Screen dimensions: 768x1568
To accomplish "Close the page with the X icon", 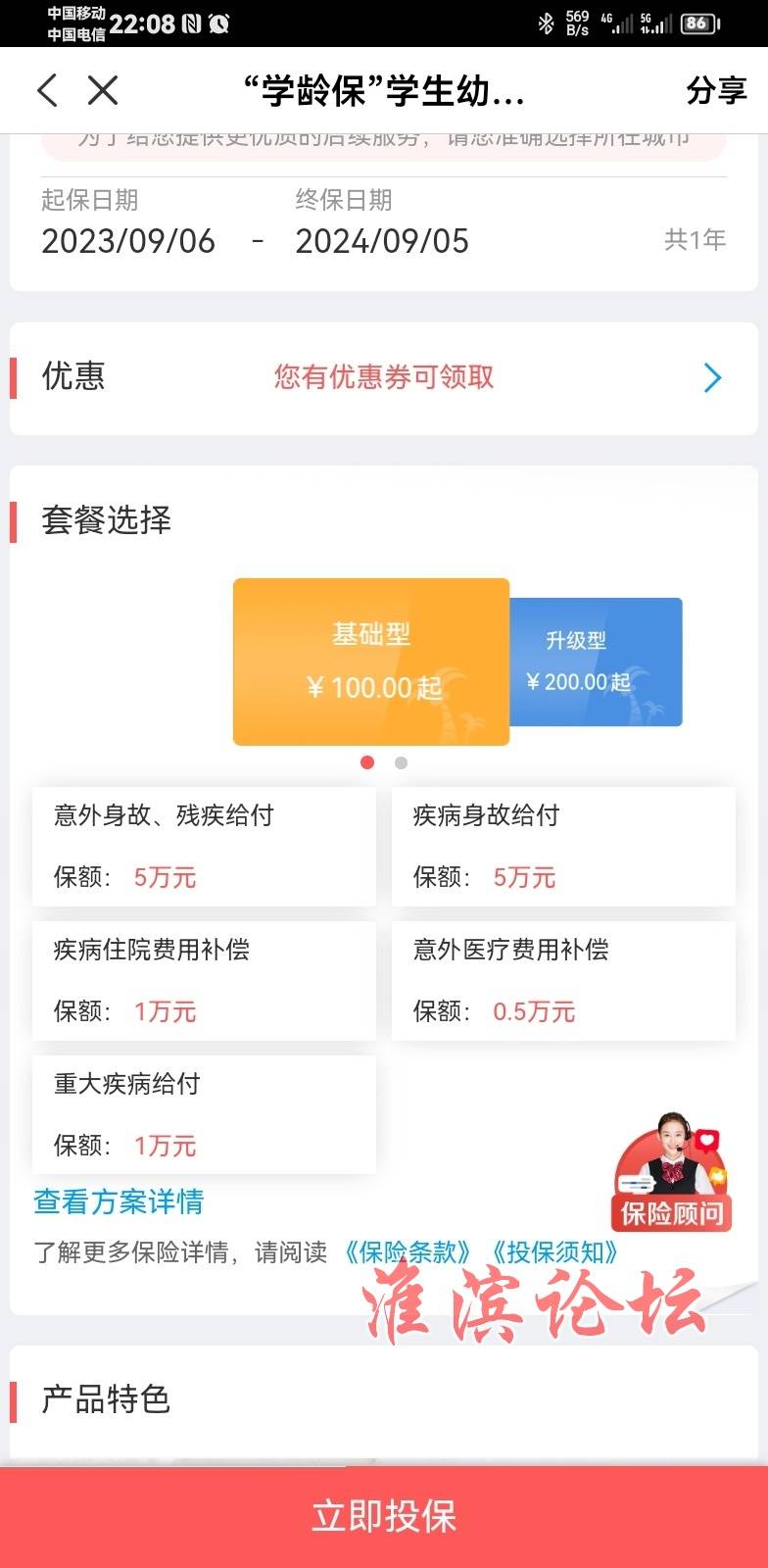I will [x=103, y=90].
